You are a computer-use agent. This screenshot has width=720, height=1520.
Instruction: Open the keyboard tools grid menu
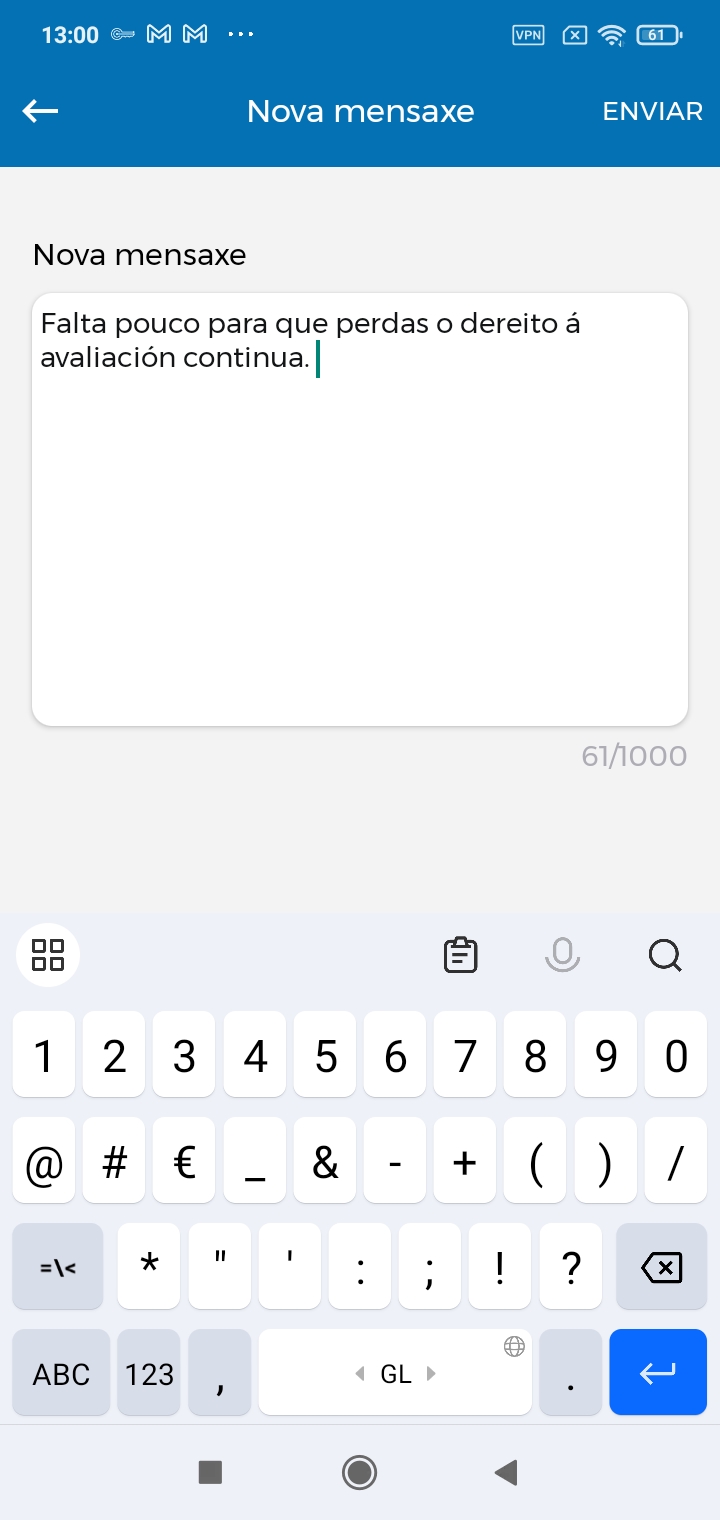coord(48,955)
